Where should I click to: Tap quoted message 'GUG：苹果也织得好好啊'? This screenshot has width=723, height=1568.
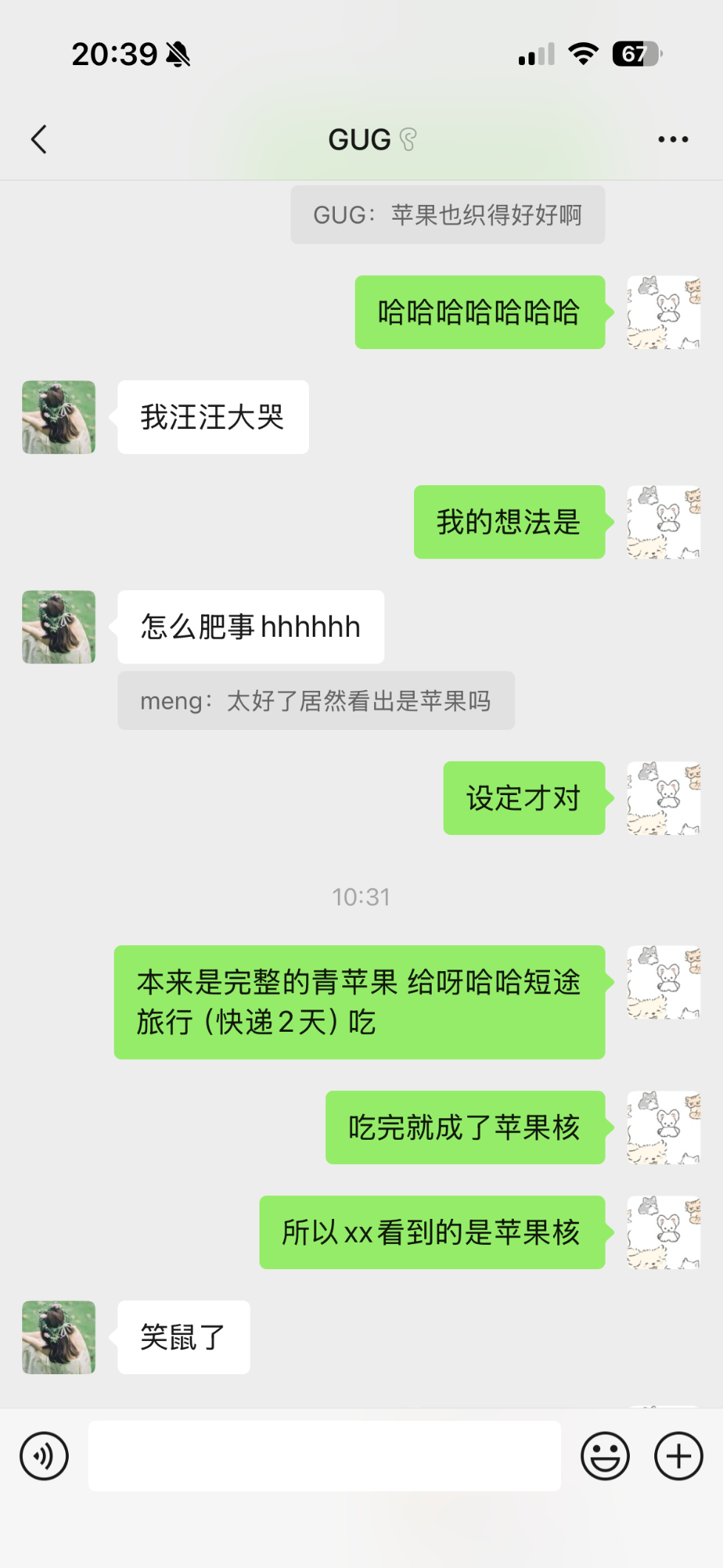pyautogui.click(x=447, y=215)
